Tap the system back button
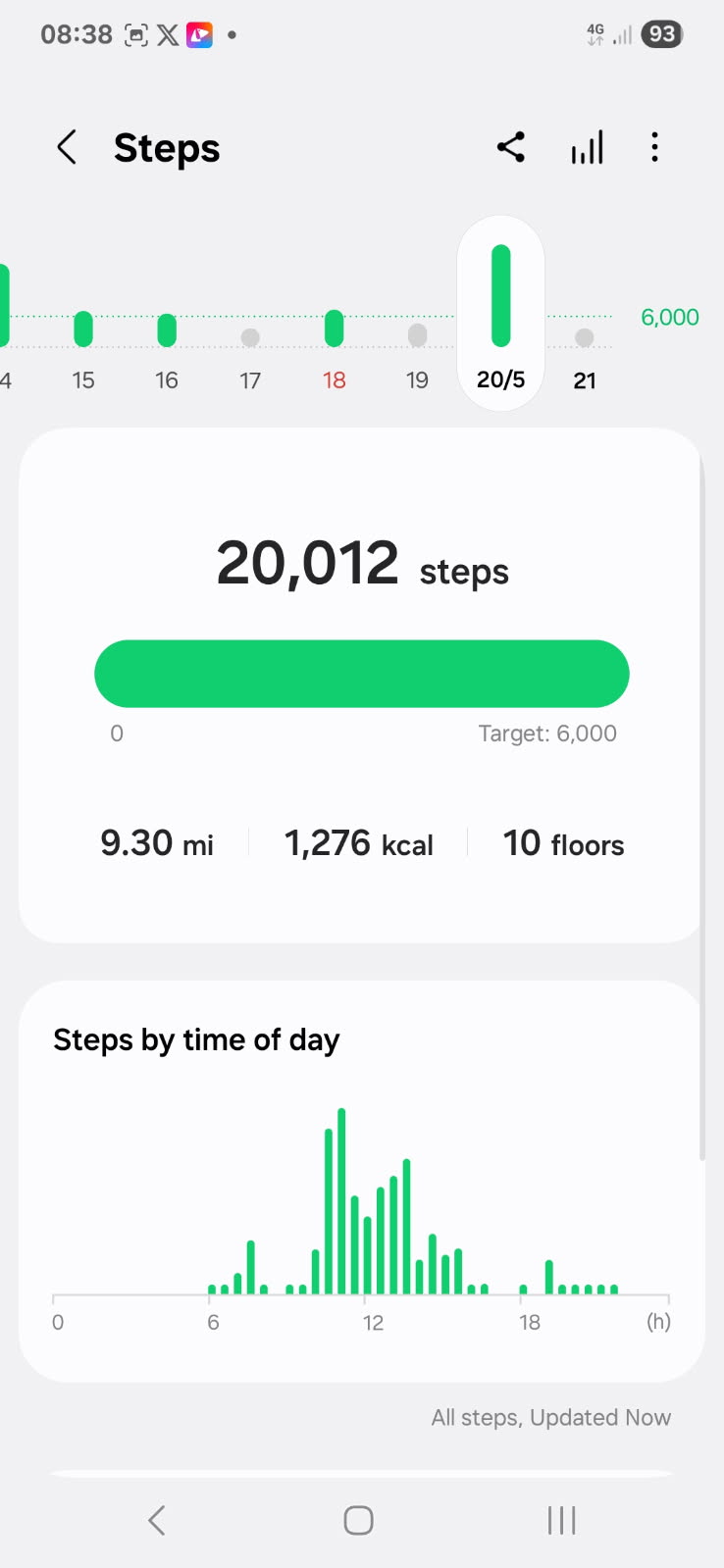 tap(157, 1520)
